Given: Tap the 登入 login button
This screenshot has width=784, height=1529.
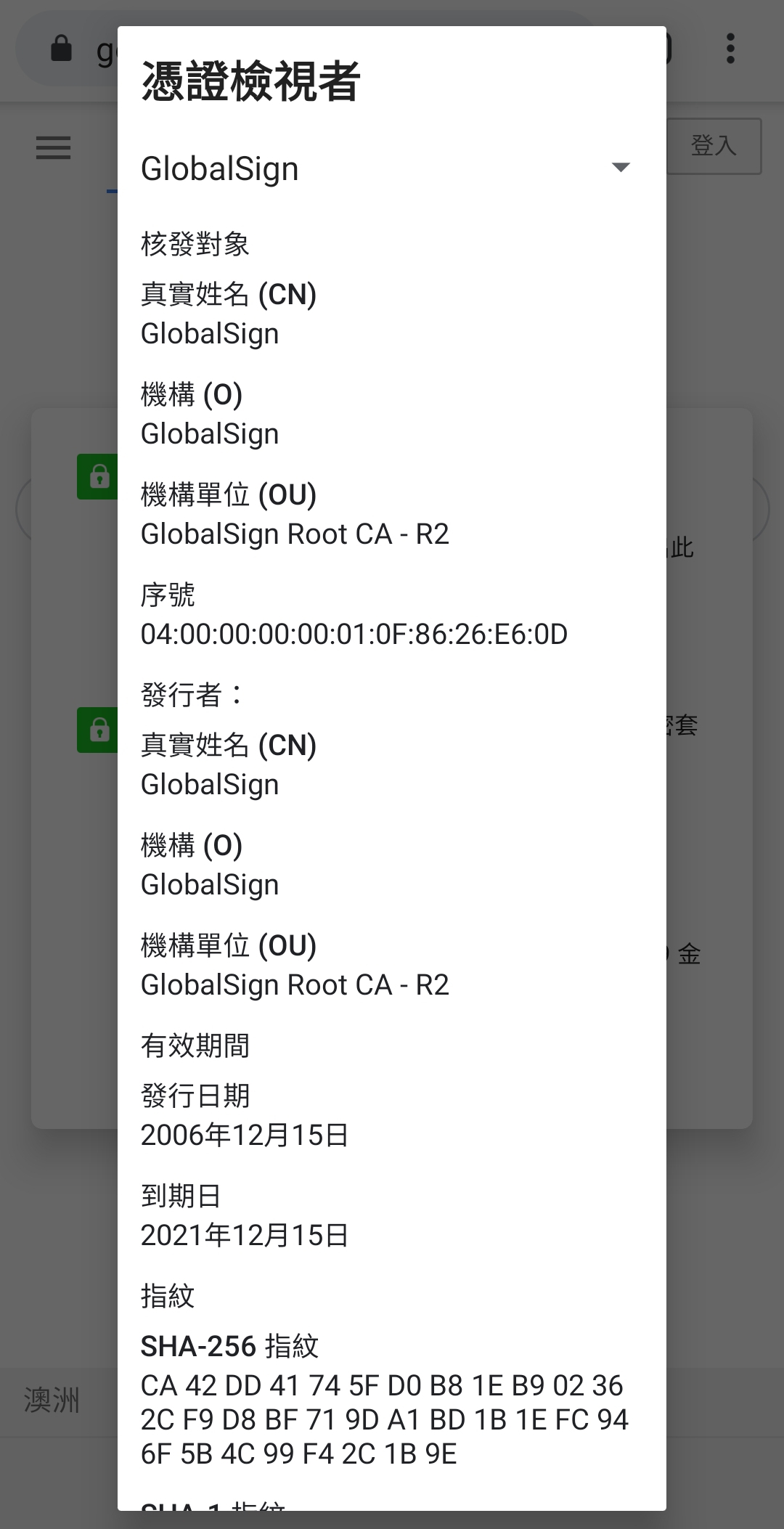Looking at the screenshot, I should [714, 146].
